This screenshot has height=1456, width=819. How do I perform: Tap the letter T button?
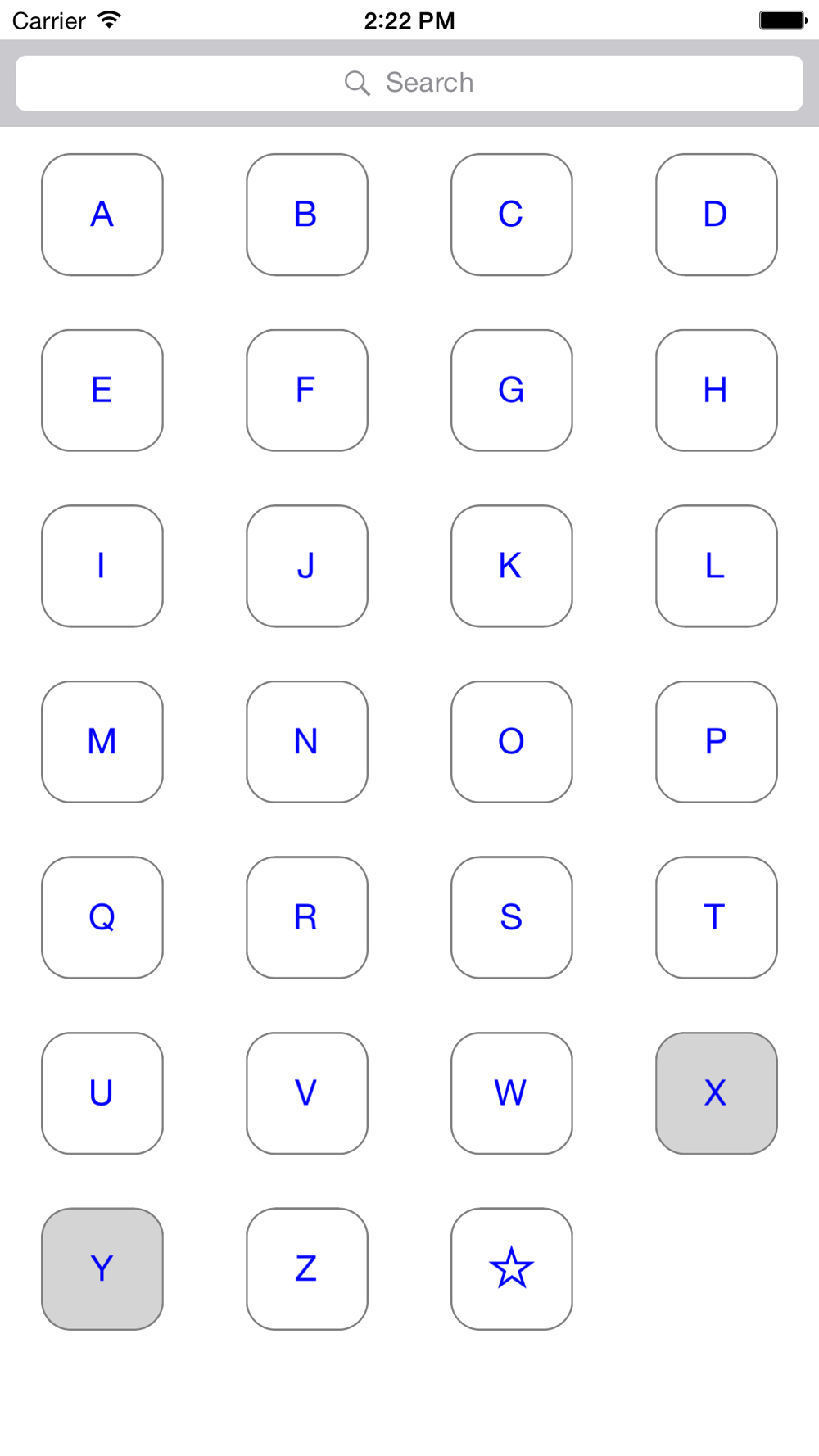[x=717, y=917]
